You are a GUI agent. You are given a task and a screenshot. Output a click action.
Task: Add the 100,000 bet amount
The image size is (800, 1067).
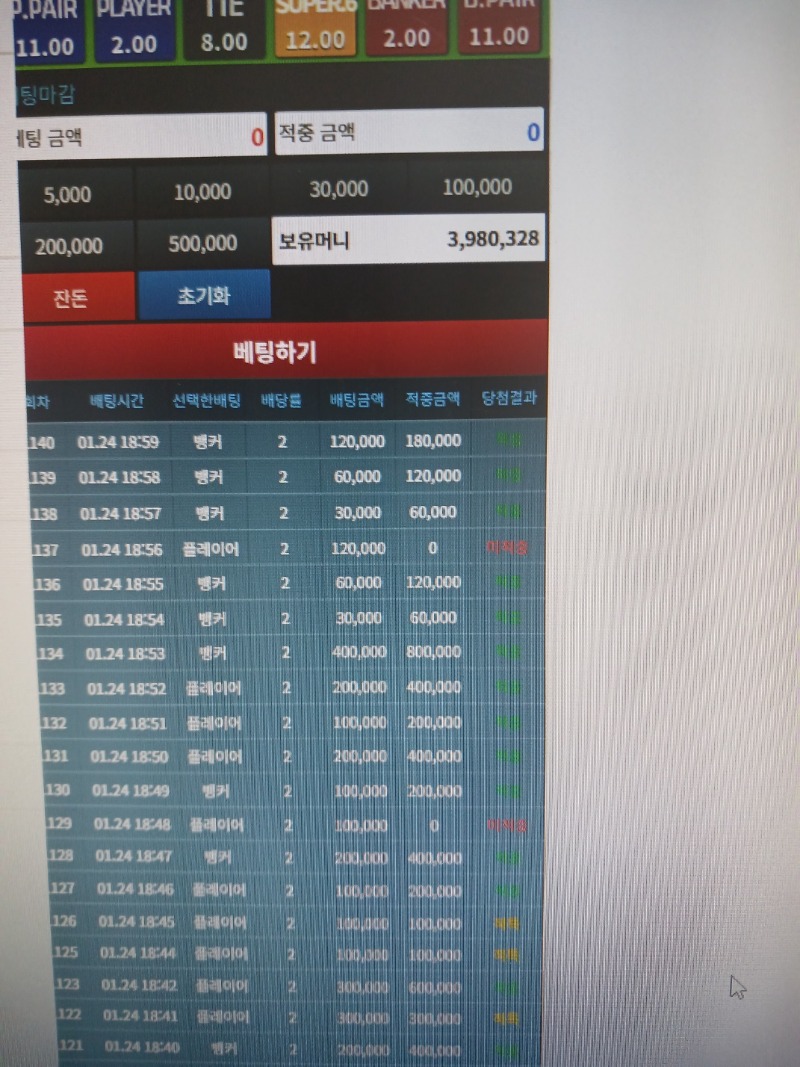(x=477, y=187)
